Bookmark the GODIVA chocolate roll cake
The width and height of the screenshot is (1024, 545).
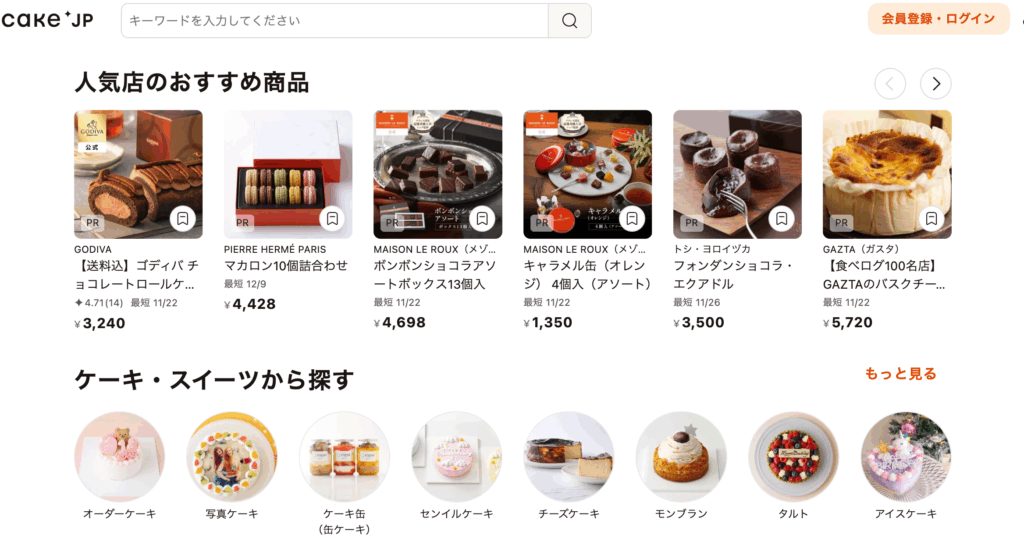182,218
